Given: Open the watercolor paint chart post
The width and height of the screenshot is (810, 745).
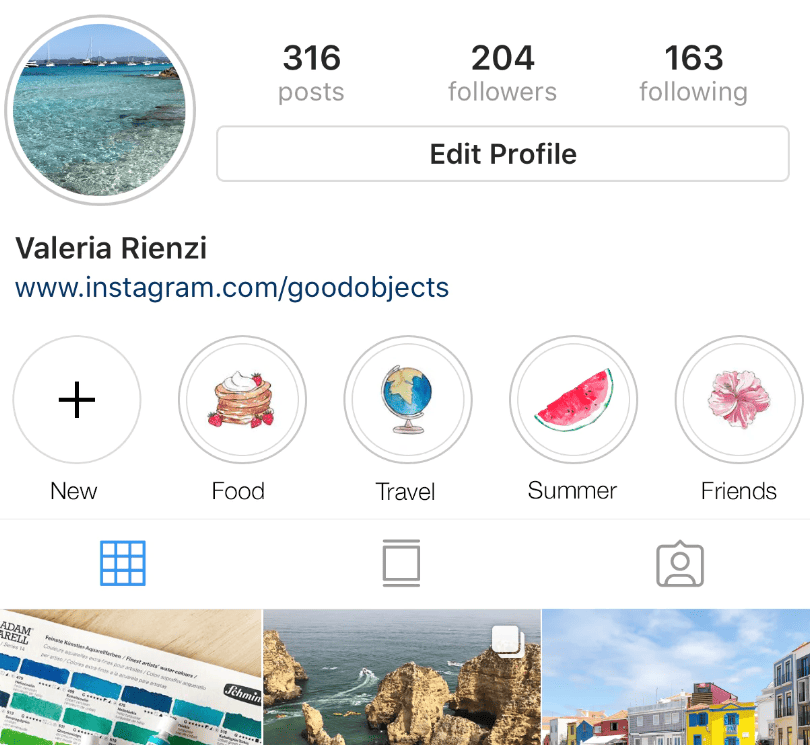Looking at the screenshot, I should click(130, 678).
